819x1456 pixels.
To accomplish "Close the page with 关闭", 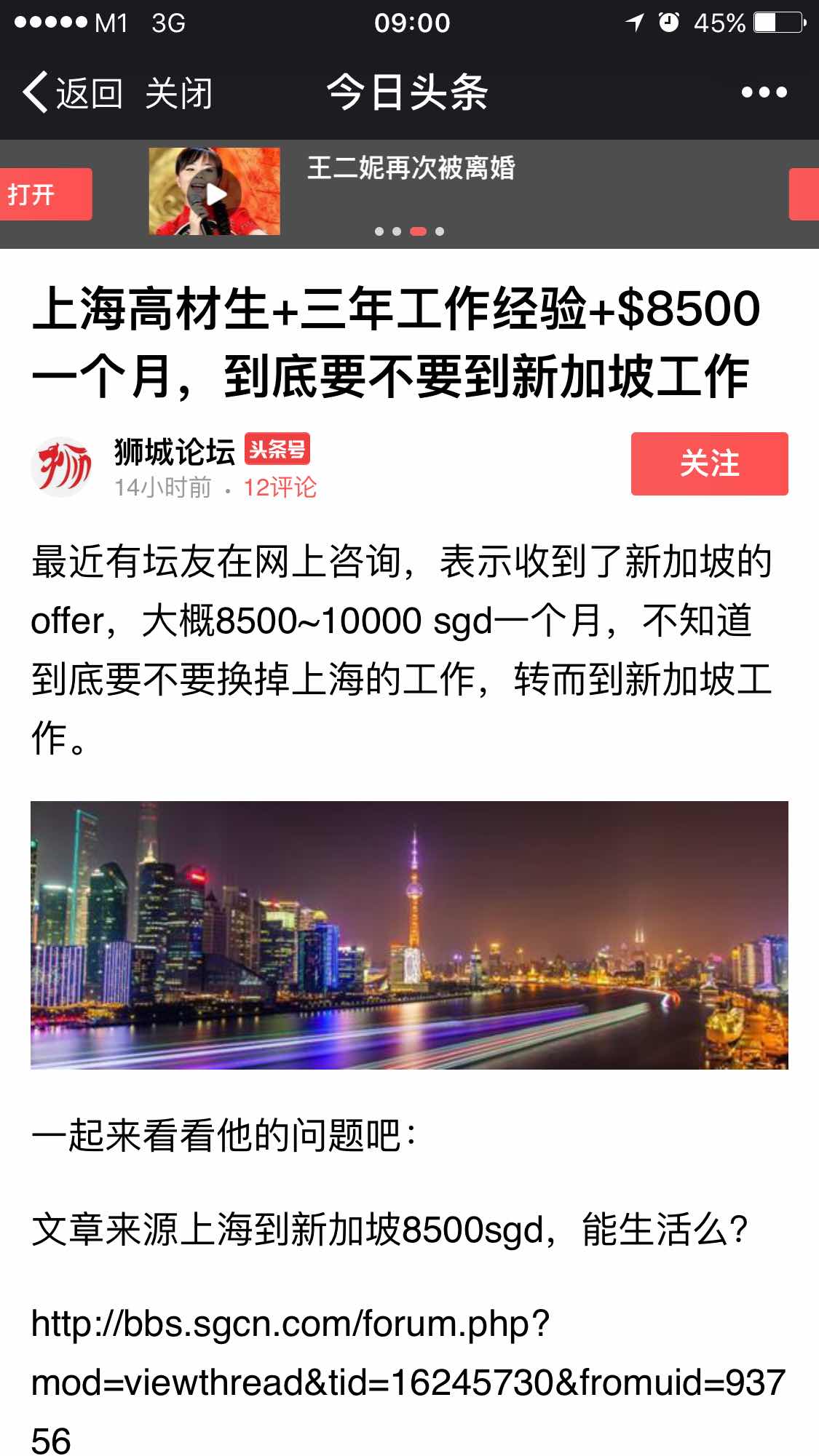I will [178, 93].
